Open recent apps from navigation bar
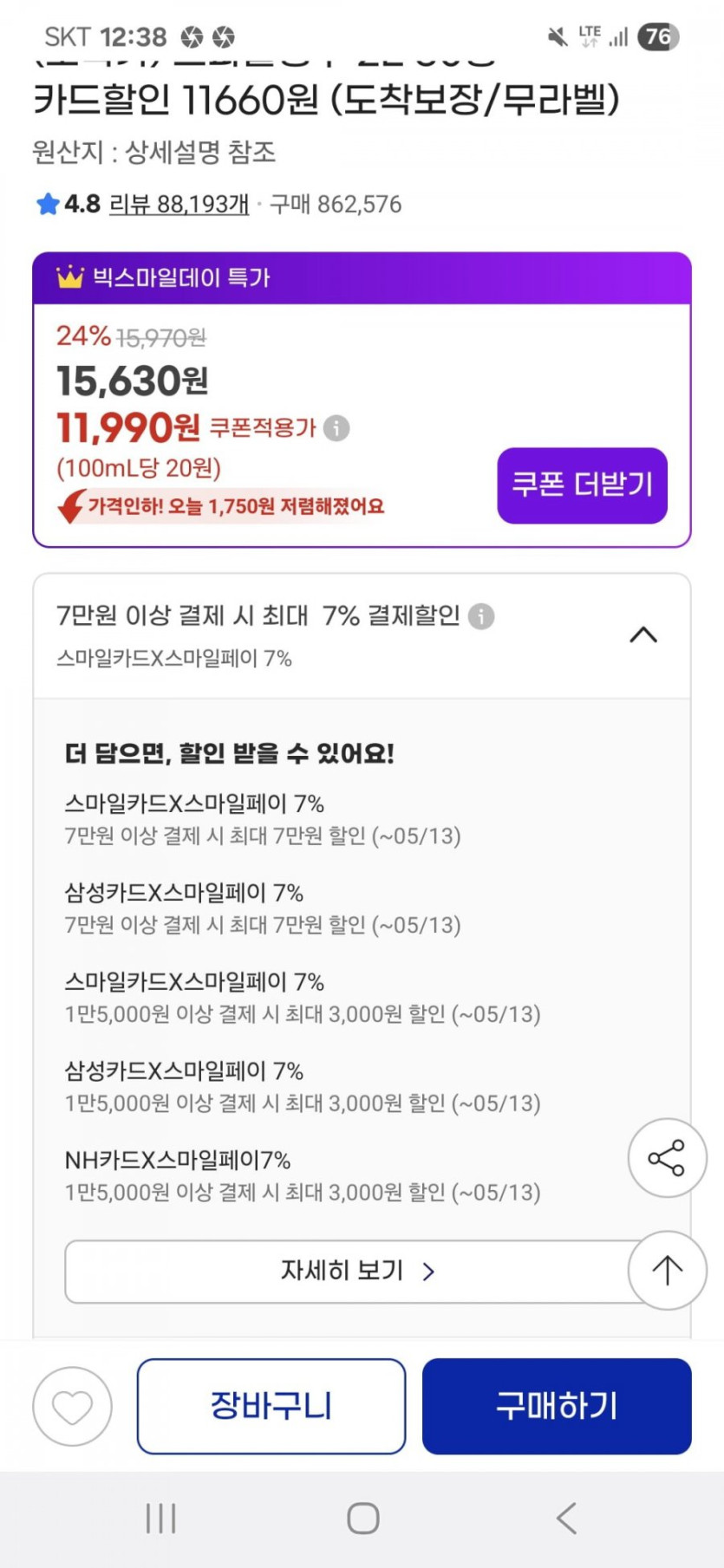 point(161,1518)
